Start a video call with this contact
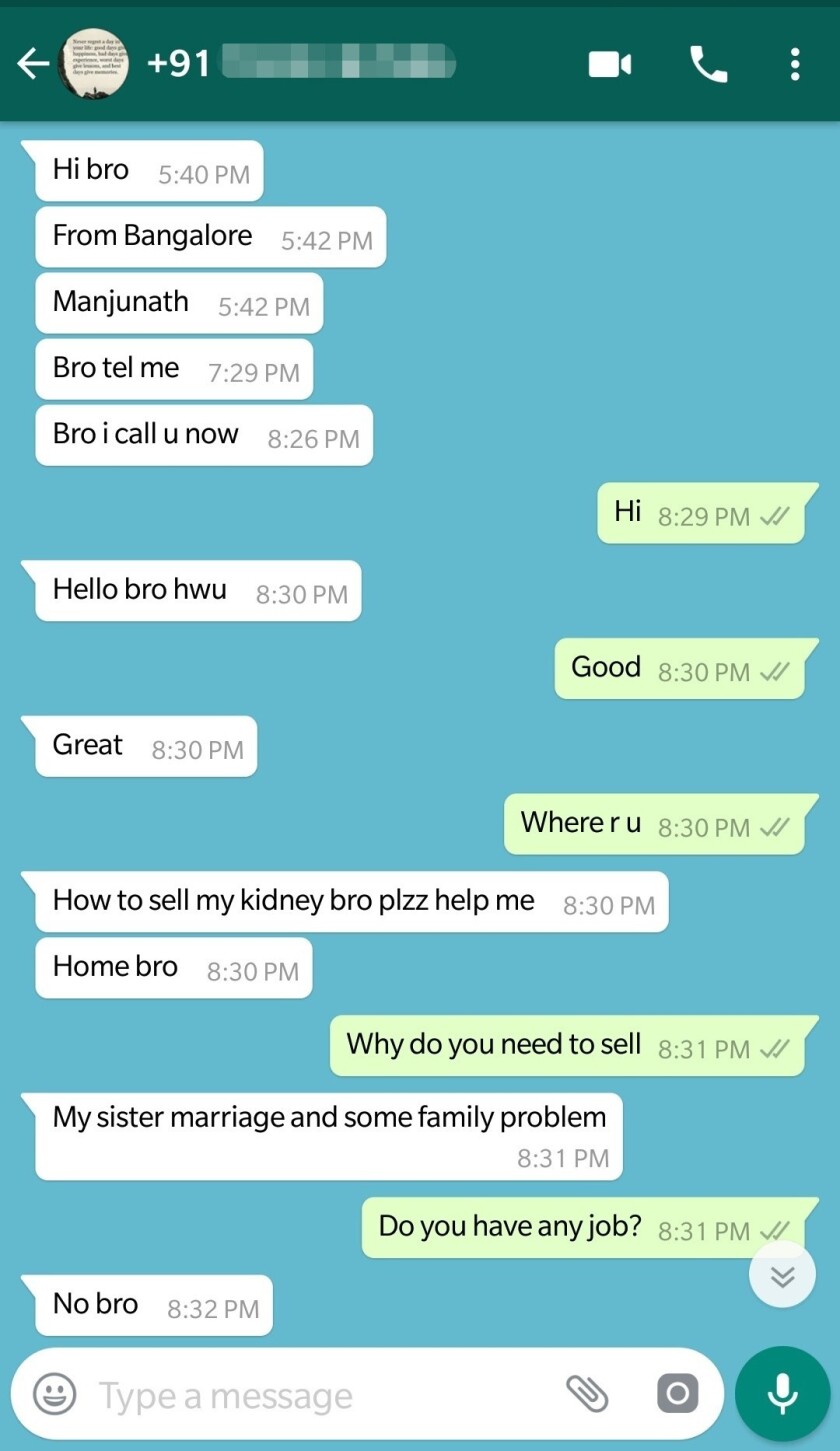Screen dimensions: 840x1451 609,65
